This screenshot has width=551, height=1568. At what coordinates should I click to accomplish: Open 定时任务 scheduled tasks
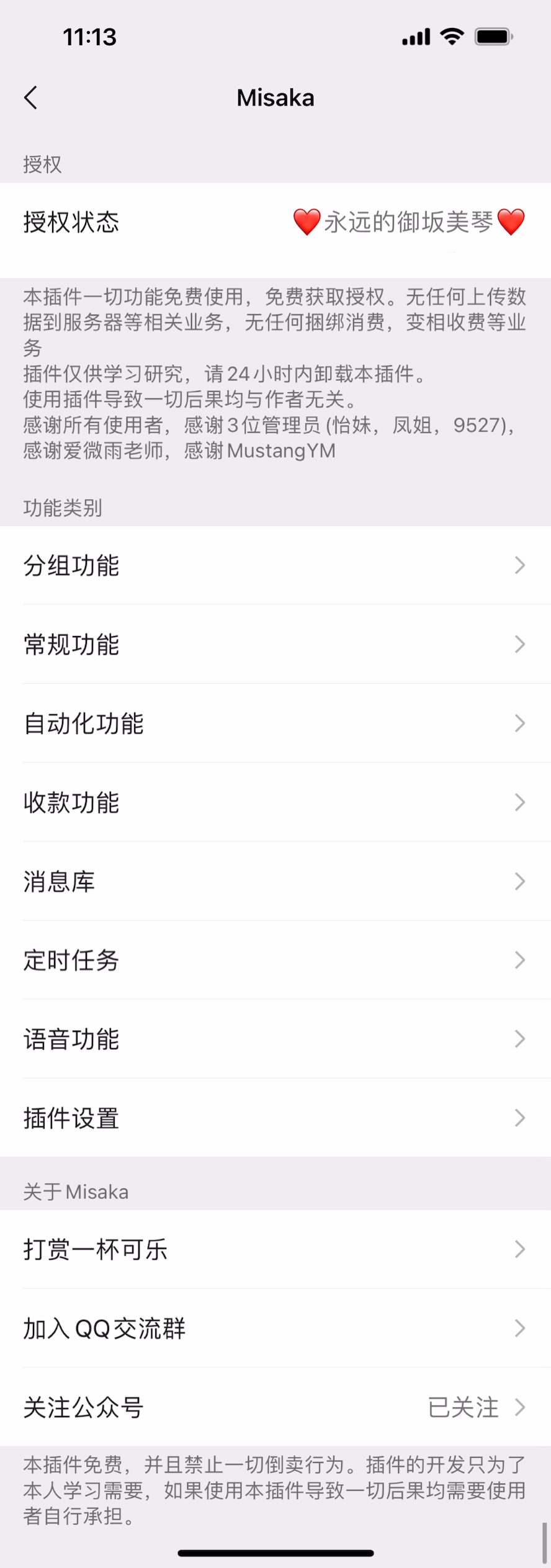tap(275, 961)
